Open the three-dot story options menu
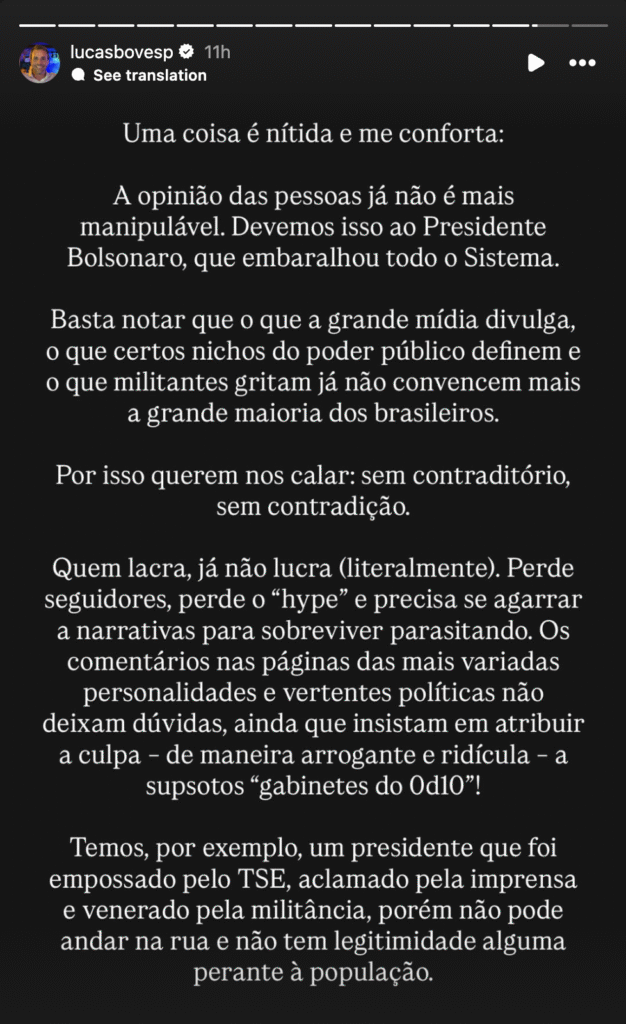Viewport: 626px width, 1024px height. 582,63
